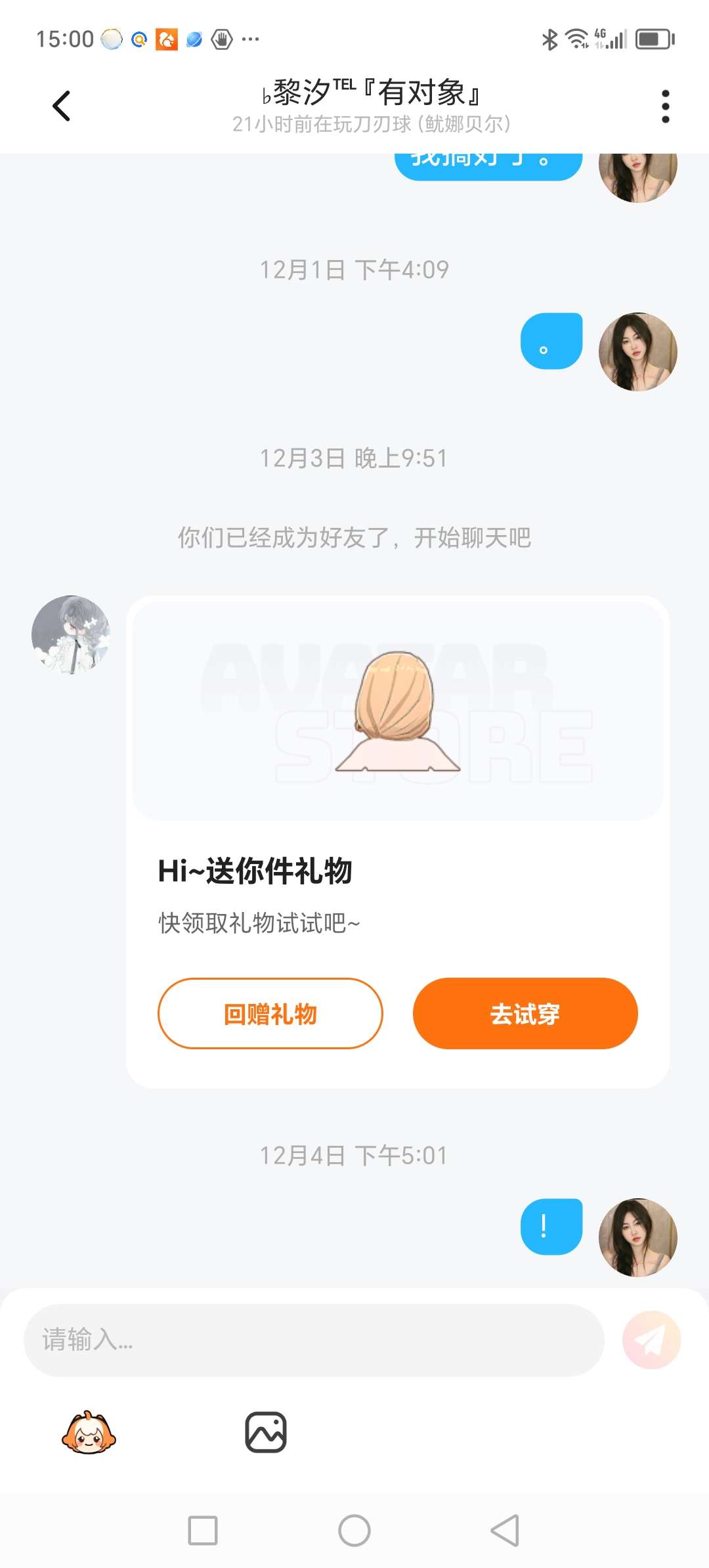Viewport: 709px width, 1568px height.
Task: Focus the 请输入 message input field
Action: tap(314, 1340)
